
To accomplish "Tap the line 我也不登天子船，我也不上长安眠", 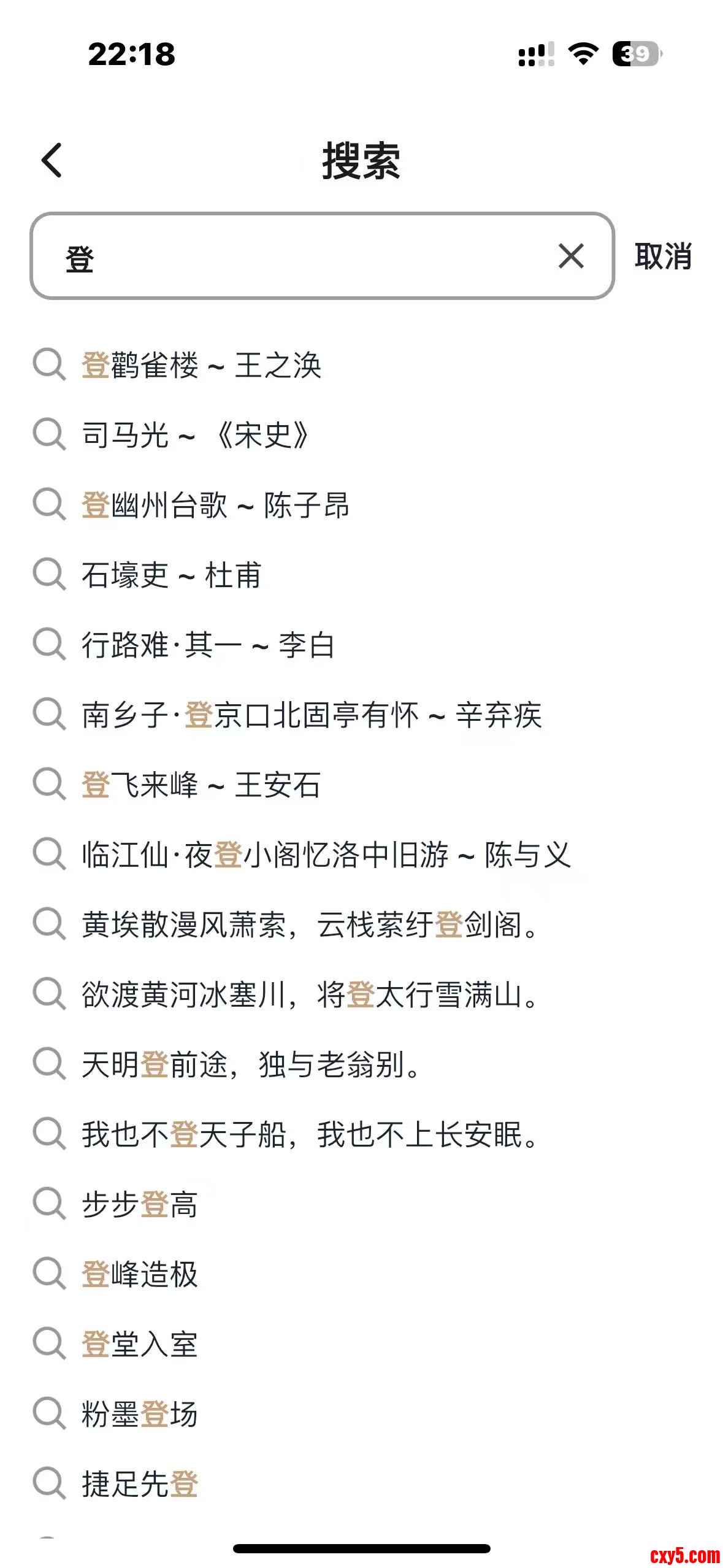I will 310,1135.
